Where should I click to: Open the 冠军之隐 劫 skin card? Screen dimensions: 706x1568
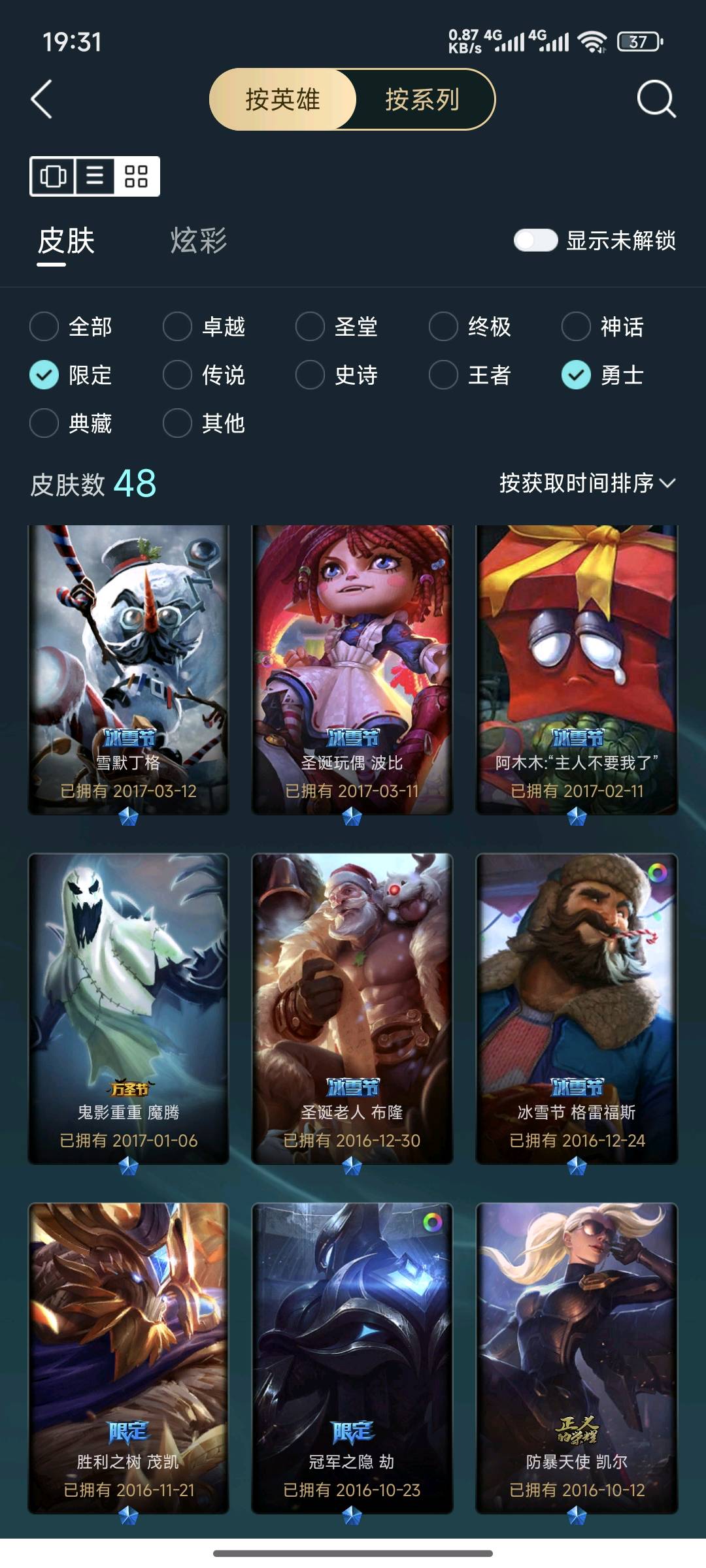point(352,1358)
